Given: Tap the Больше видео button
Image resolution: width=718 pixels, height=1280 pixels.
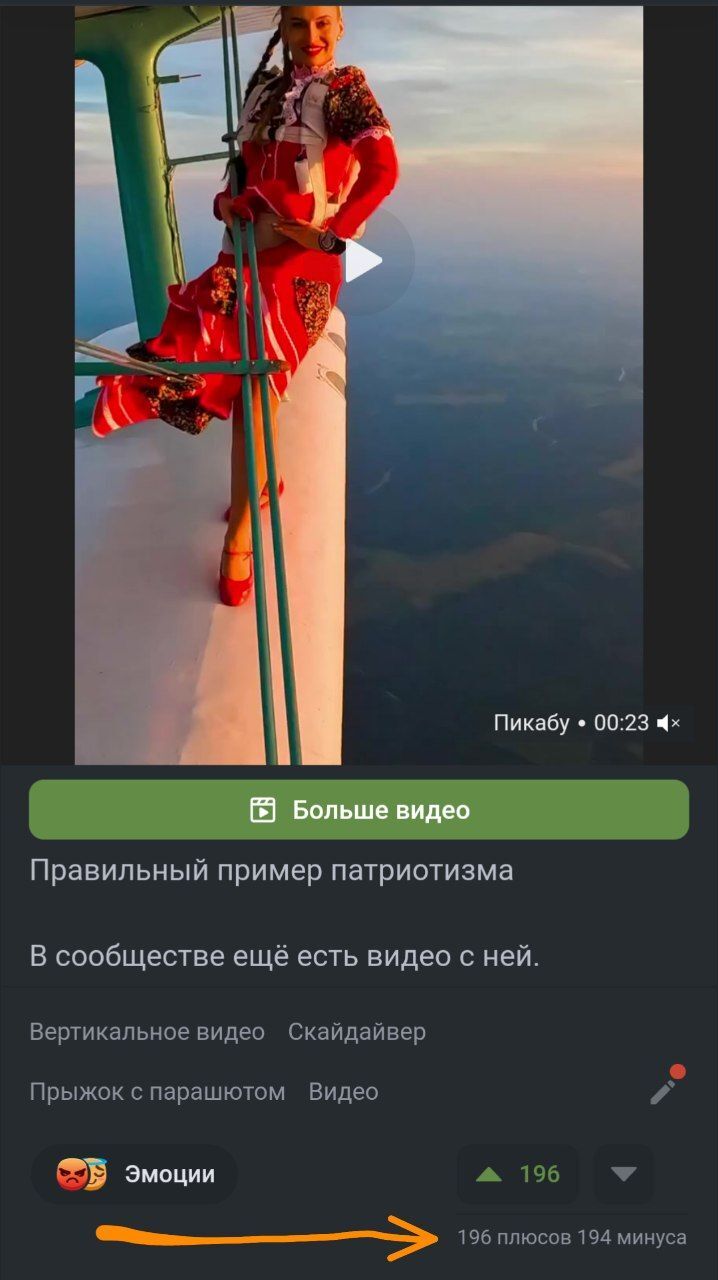Looking at the screenshot, I should point(359,810).
